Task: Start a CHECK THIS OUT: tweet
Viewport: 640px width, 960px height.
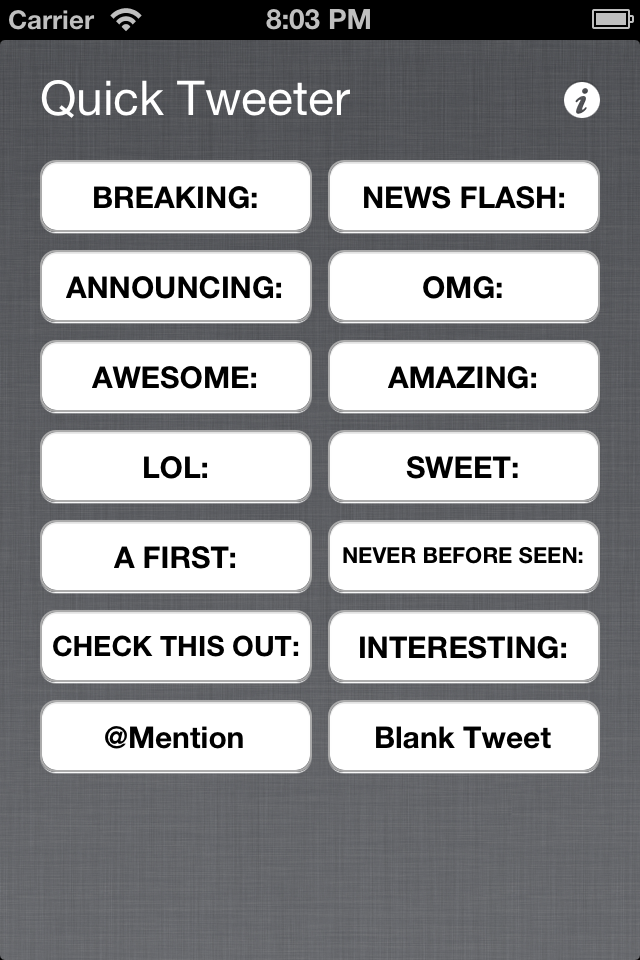Action: (x=176, y=647)
